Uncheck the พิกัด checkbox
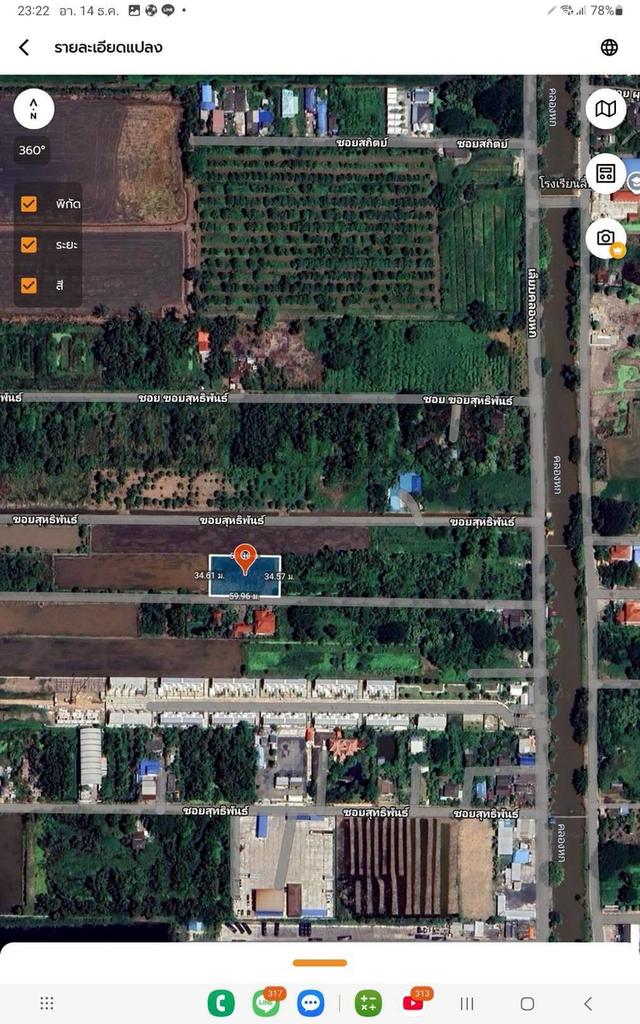Image resolution: width=640 pixels, height=1024 pixels. 29,204
